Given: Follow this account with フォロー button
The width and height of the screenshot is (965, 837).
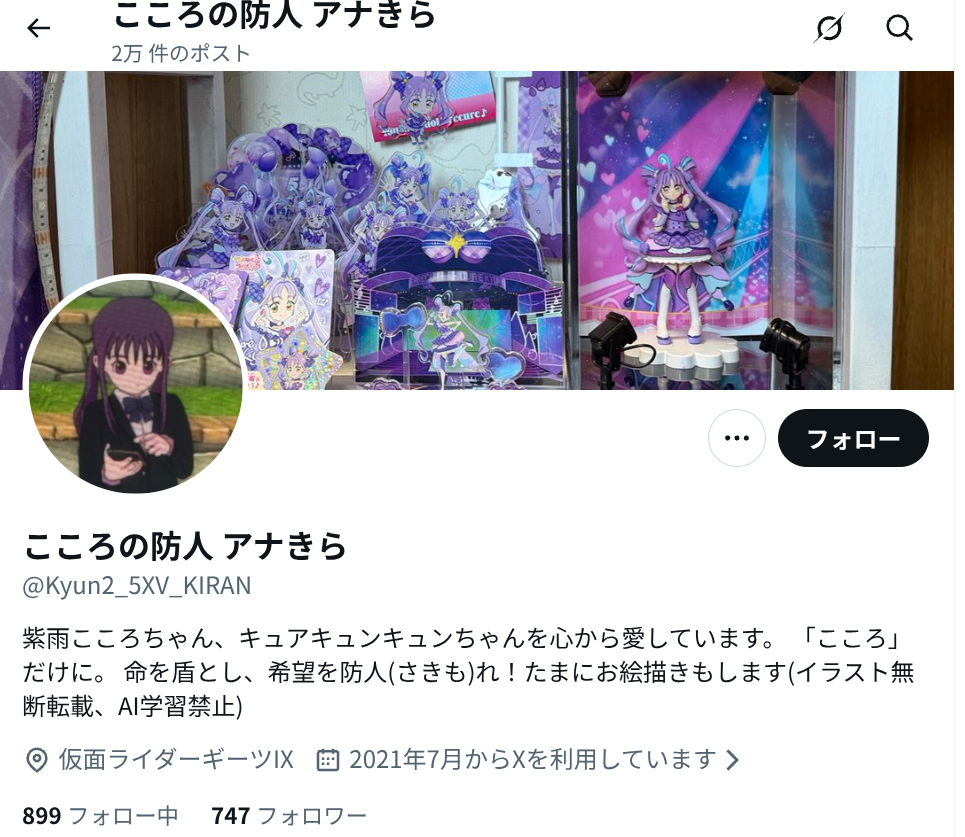Looking at the screenshot, I should coord(853,438).
